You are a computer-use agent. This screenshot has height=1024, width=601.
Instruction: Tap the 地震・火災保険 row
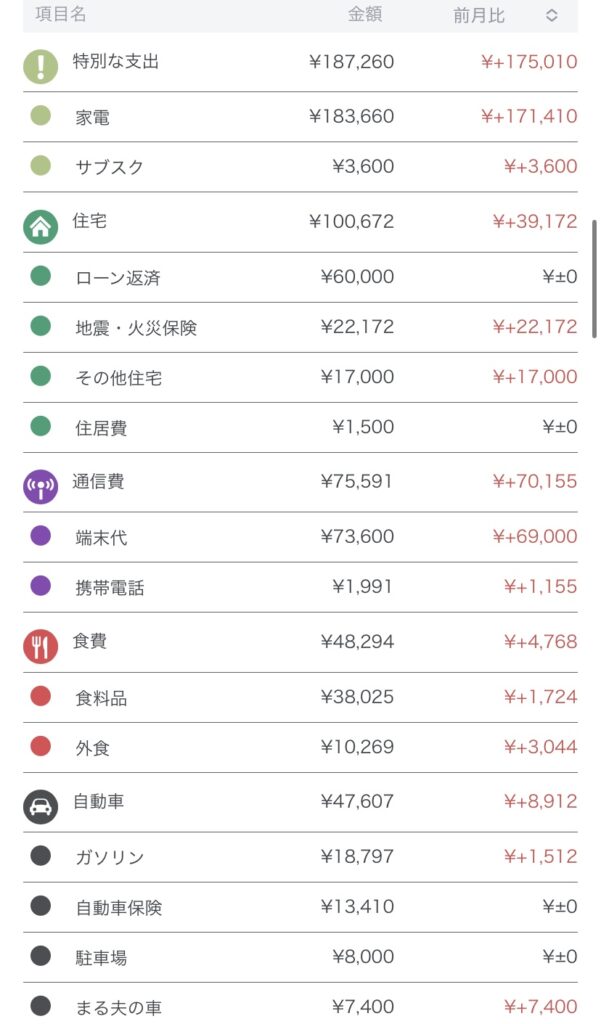coord(136,327)
